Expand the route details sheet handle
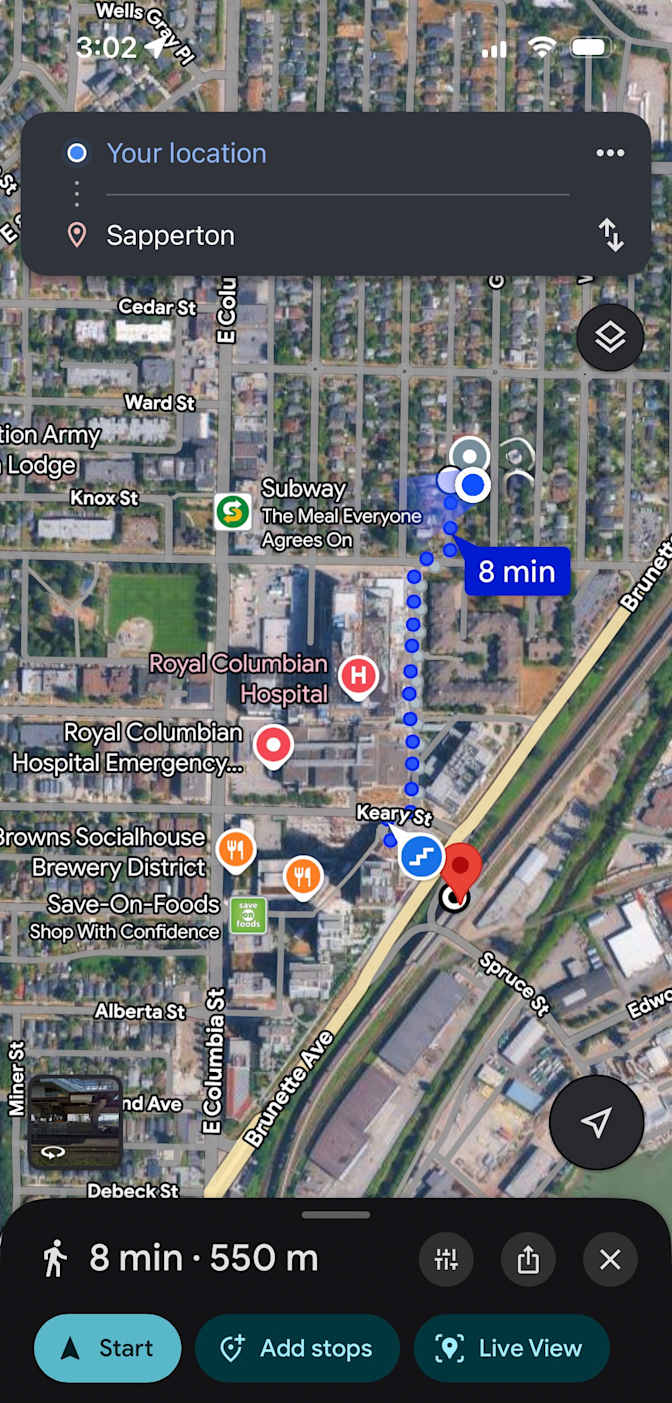This screenshot has height=1403, width=672. click(x=336, y=1215)
